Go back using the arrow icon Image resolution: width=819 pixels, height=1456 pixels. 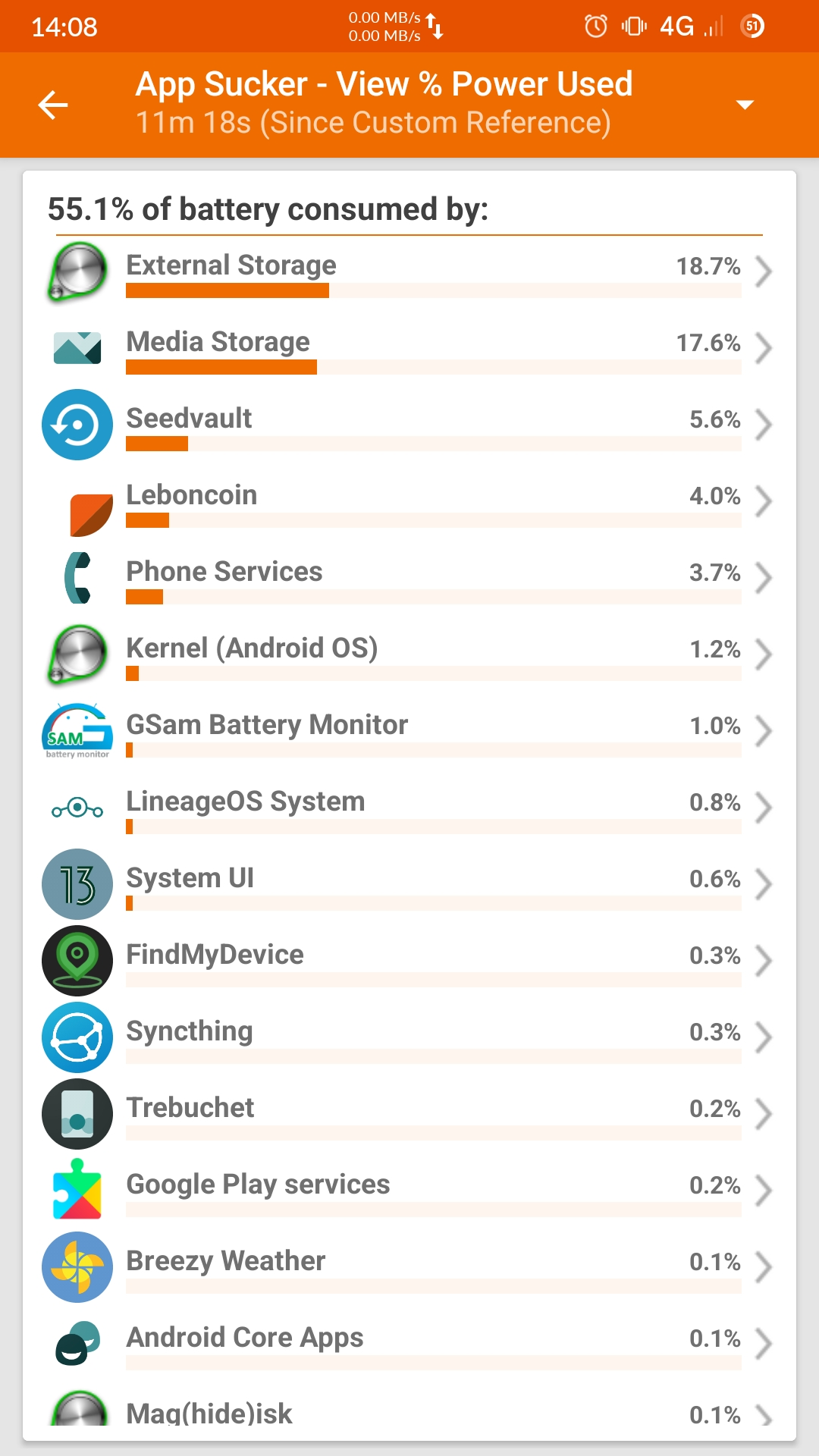point(53,105)
